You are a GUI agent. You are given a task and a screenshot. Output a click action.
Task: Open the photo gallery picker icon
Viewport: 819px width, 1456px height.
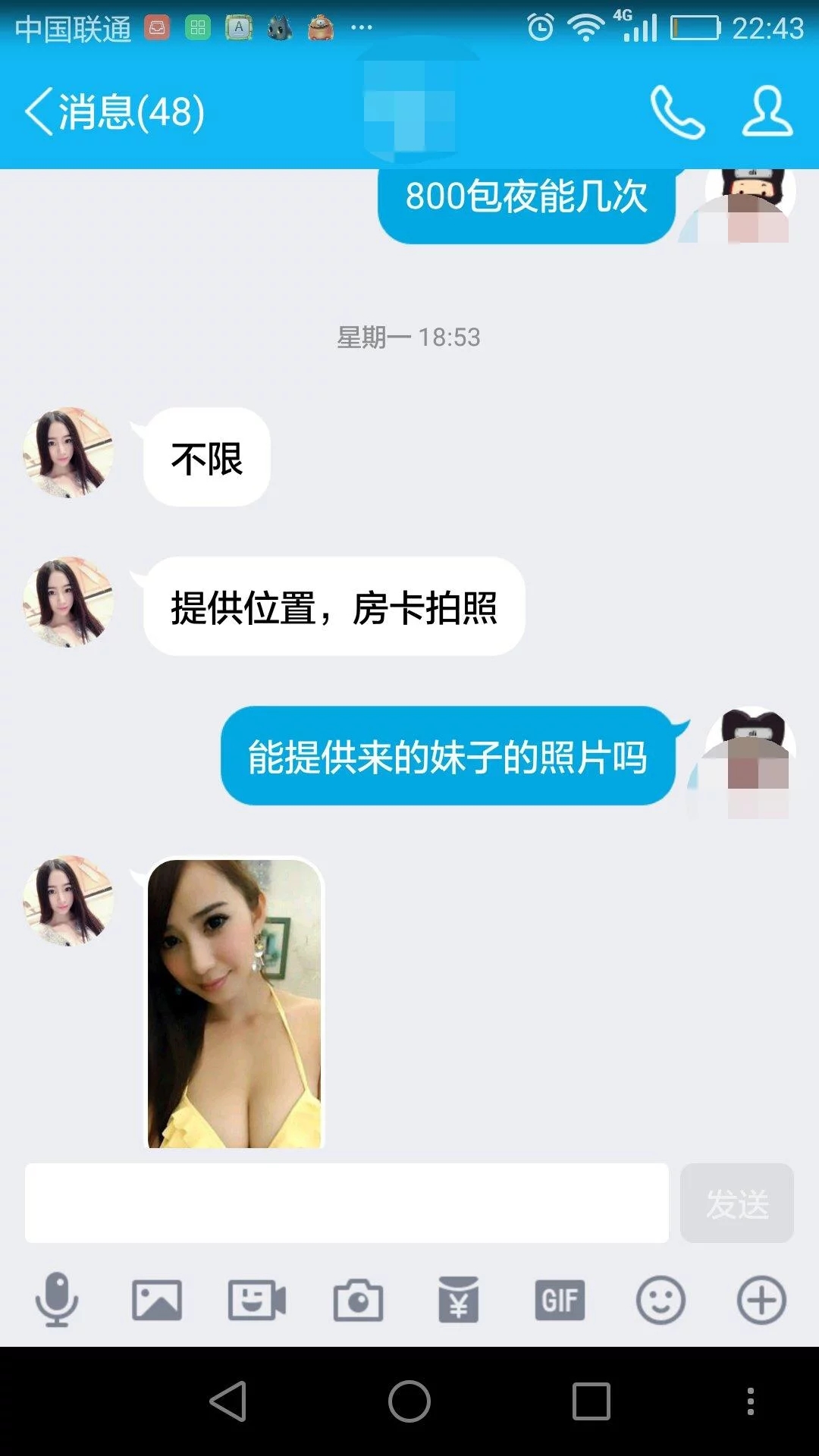[157, 1298]
